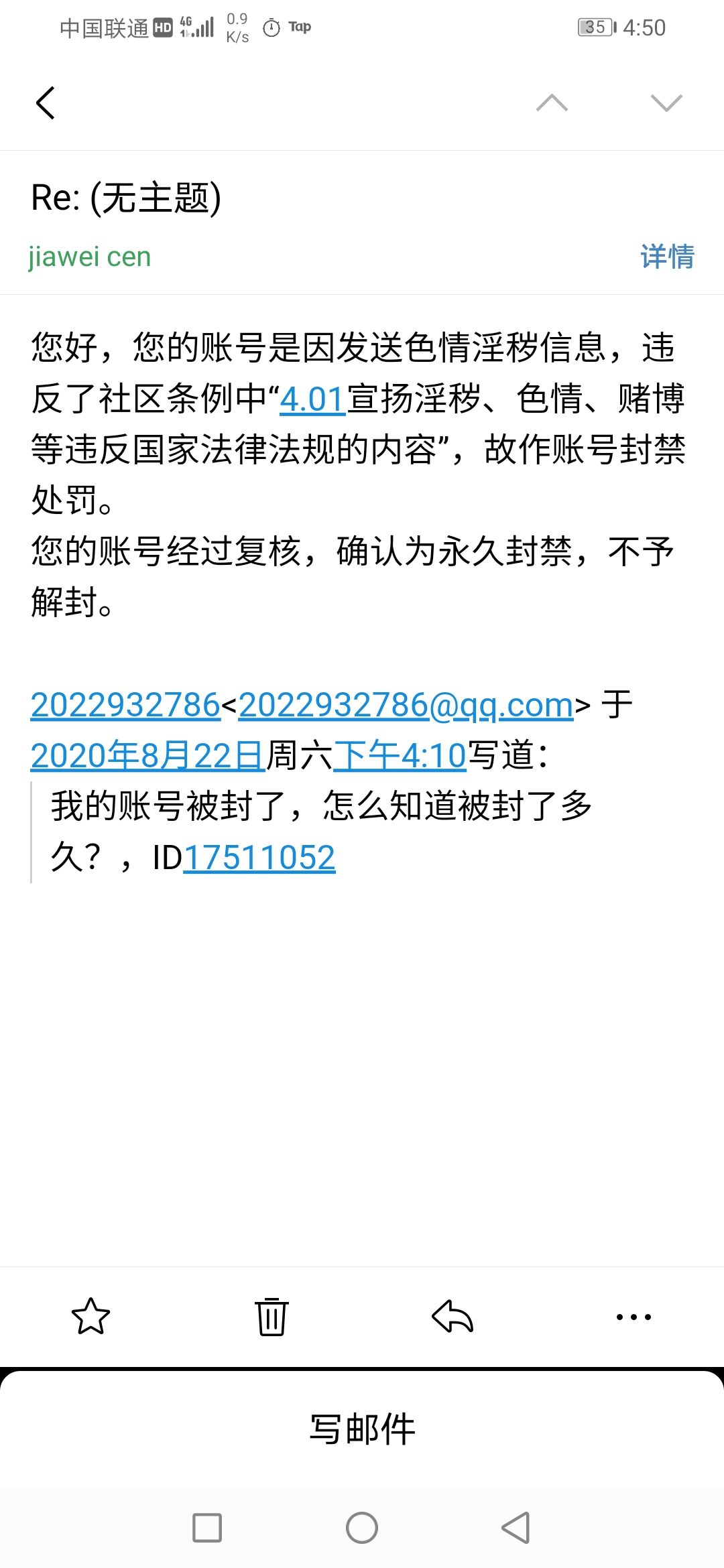Reply to this email
724x1568 pixels.
click(x=452, y=1317)
